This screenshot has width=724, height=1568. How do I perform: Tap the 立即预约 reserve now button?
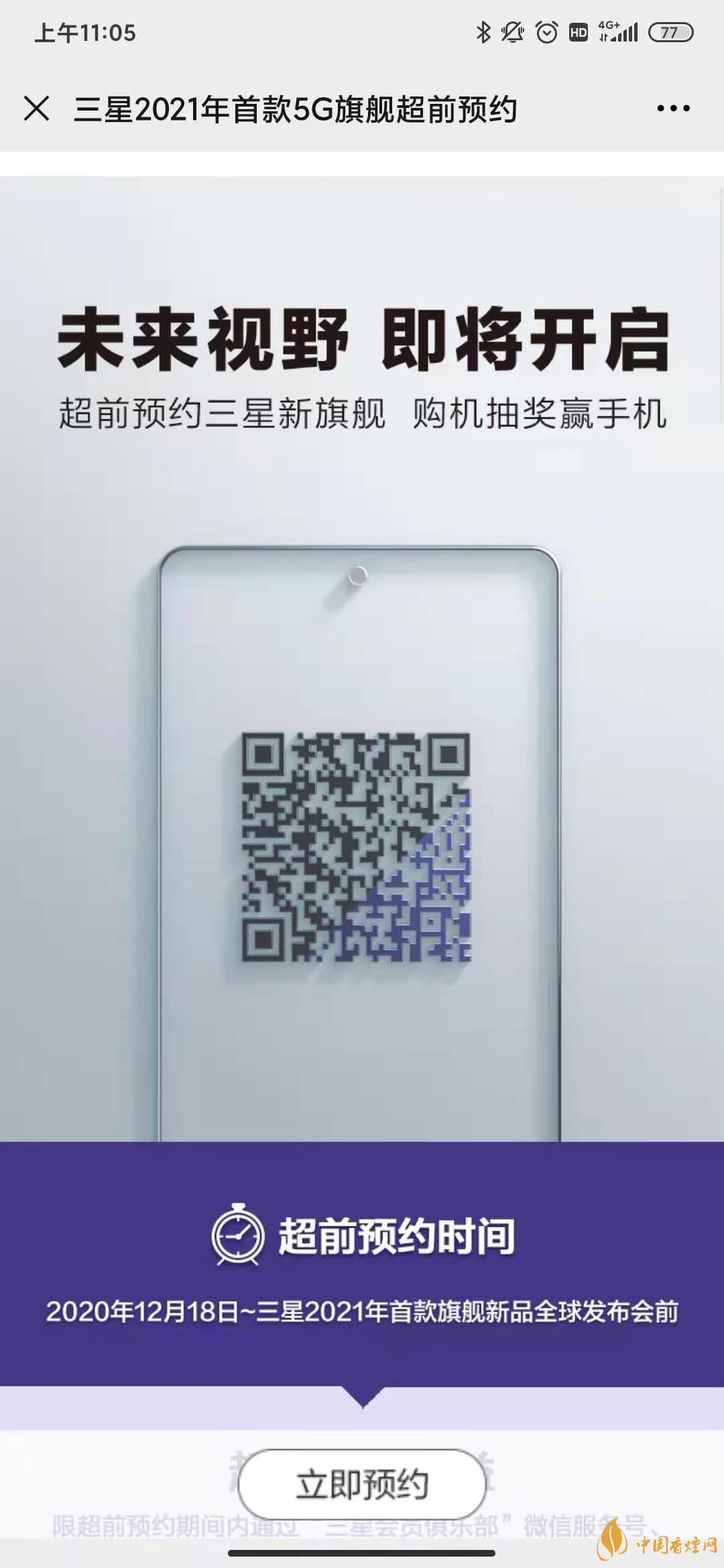click(362, 1484)
